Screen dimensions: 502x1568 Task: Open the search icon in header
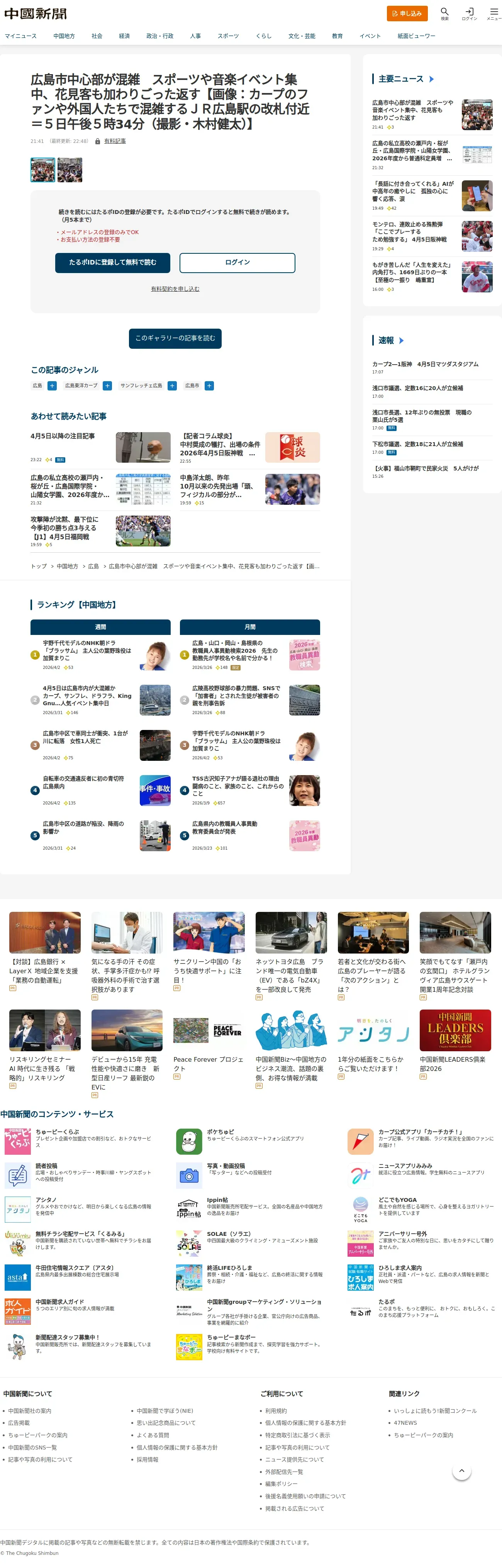tap(444, 14)
